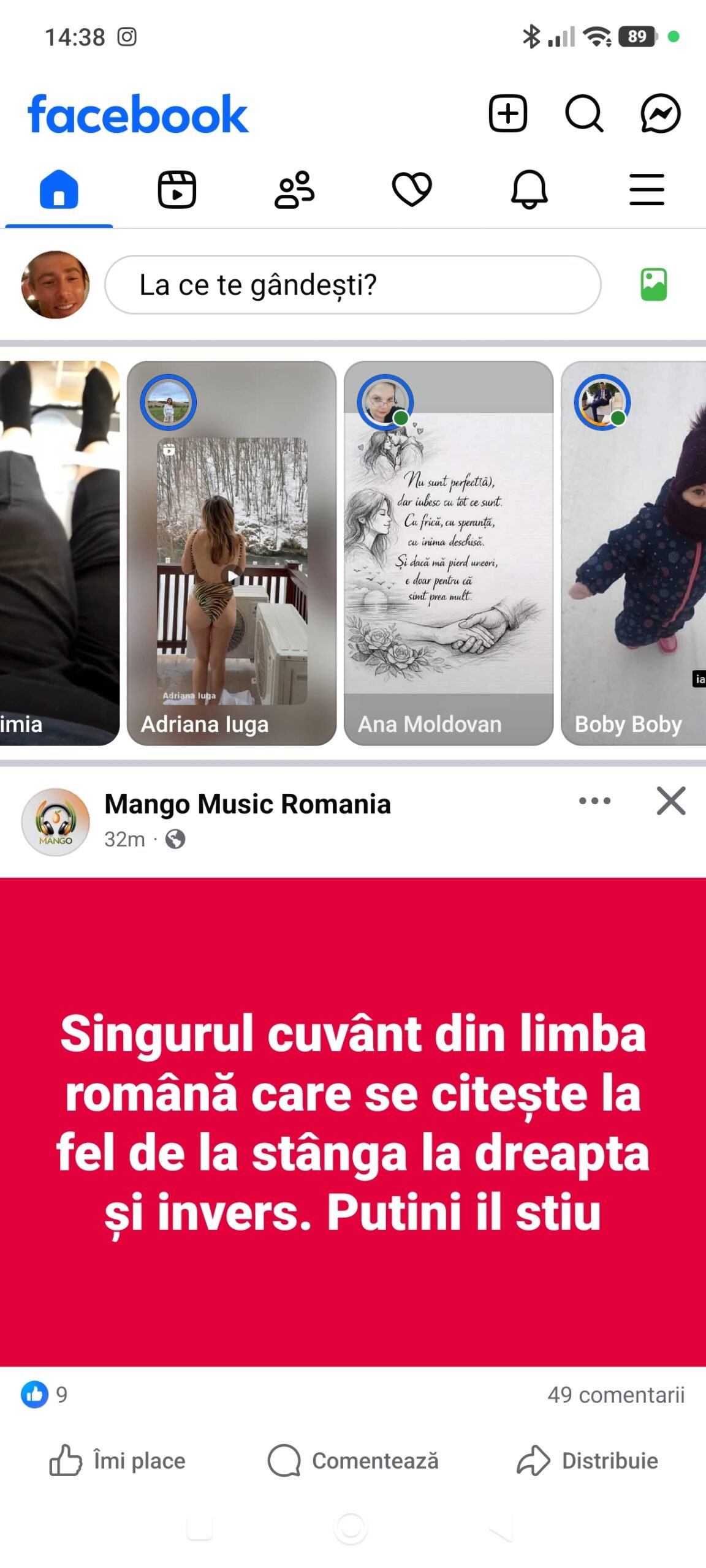Open the hamburger menu tab

coord(647,189)
